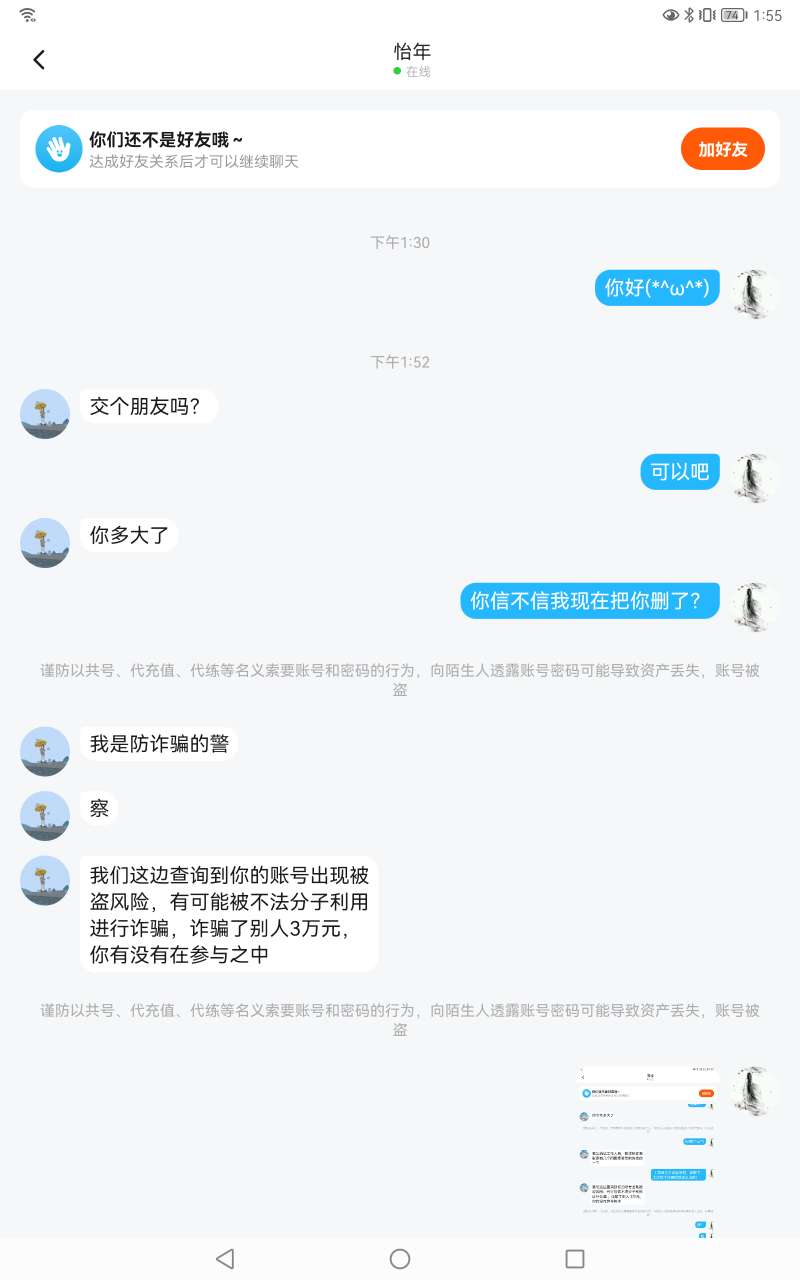The height and width of the screenshot is (1280, 800).
Task: Tap the 加好友 button
Action: [722, 150]
